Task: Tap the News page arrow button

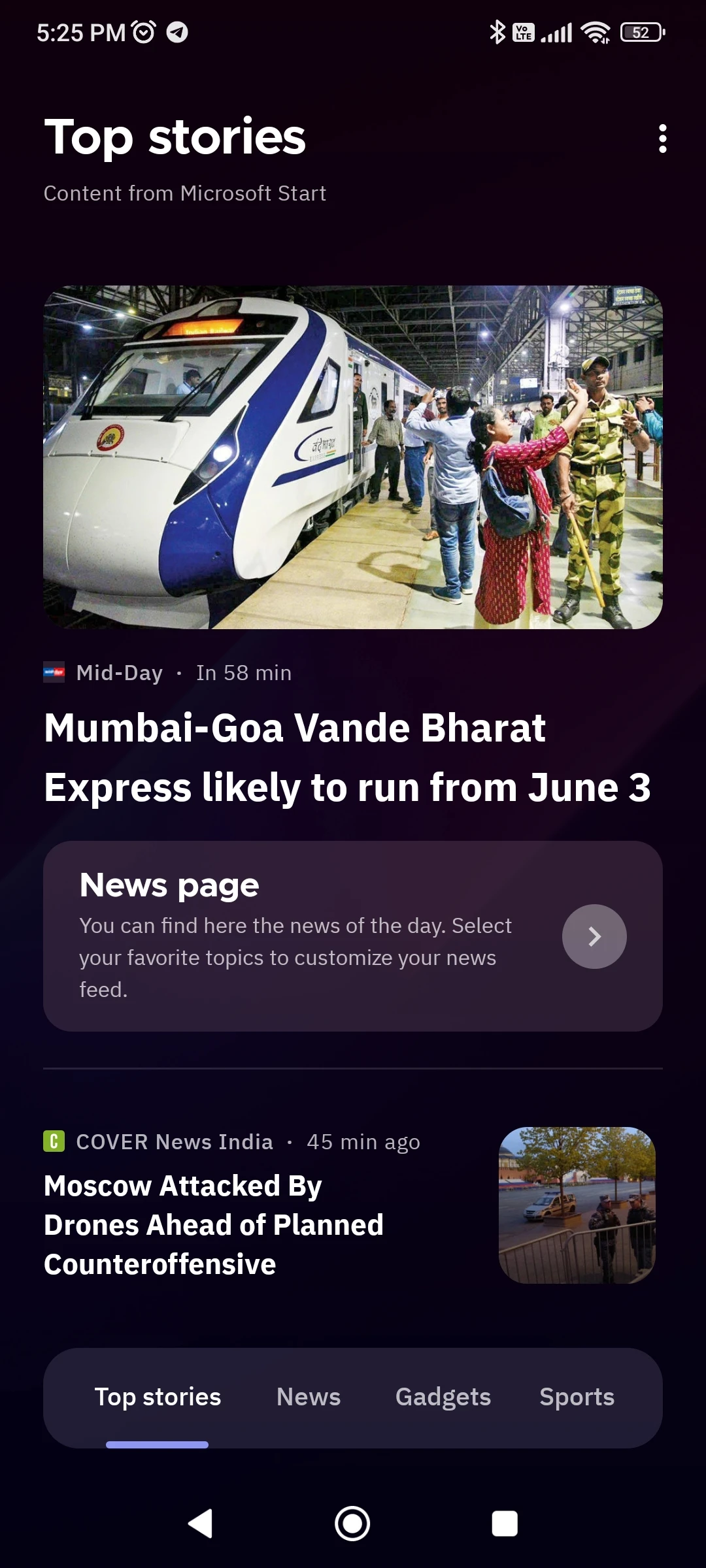Action: [594, 936]
